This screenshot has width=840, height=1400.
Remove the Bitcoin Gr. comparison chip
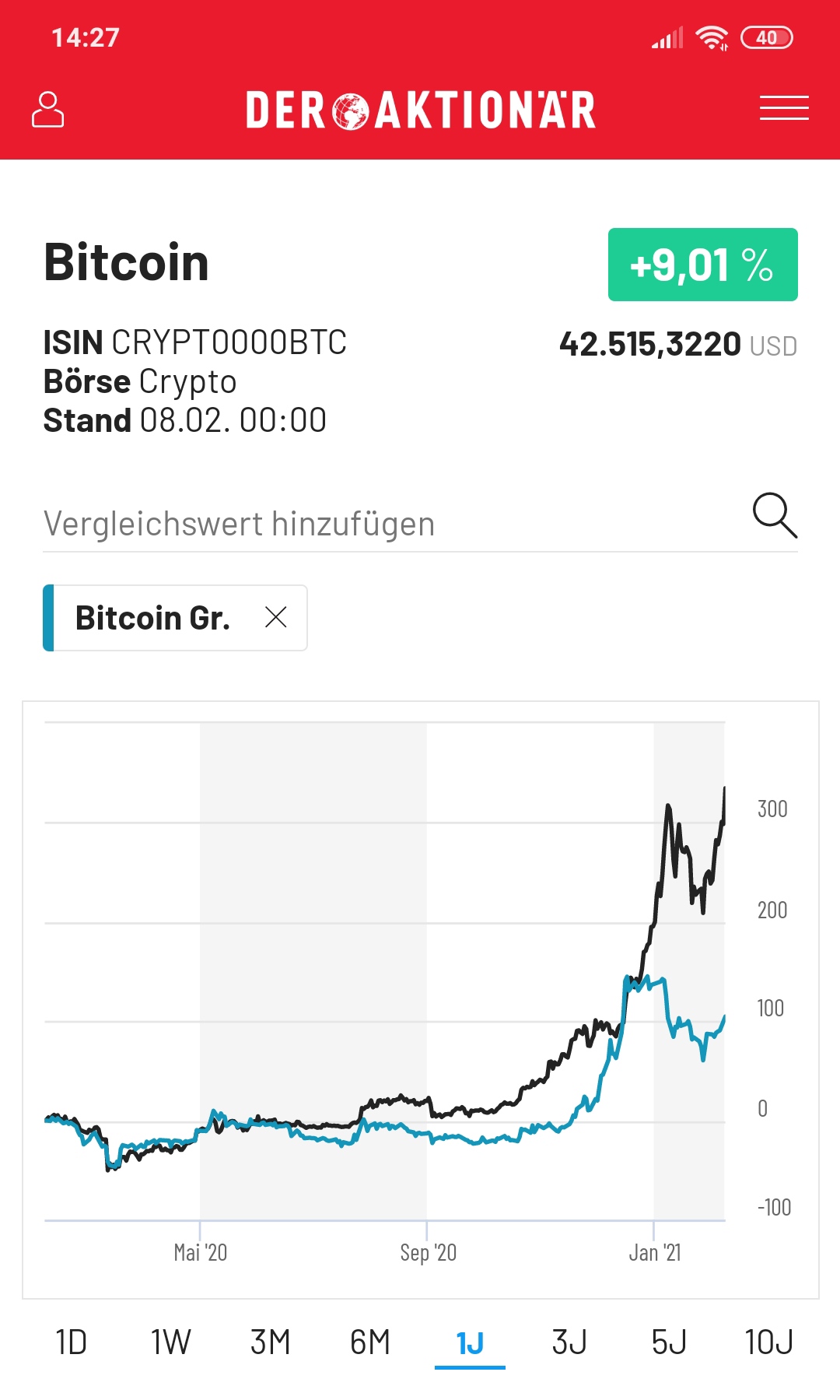[x=276, y=618]
